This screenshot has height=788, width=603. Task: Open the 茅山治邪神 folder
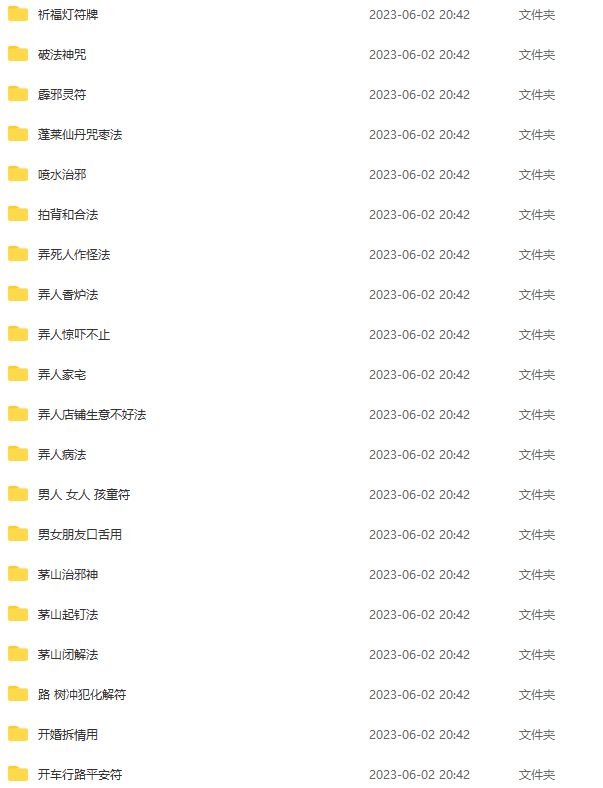coord(67,575)
